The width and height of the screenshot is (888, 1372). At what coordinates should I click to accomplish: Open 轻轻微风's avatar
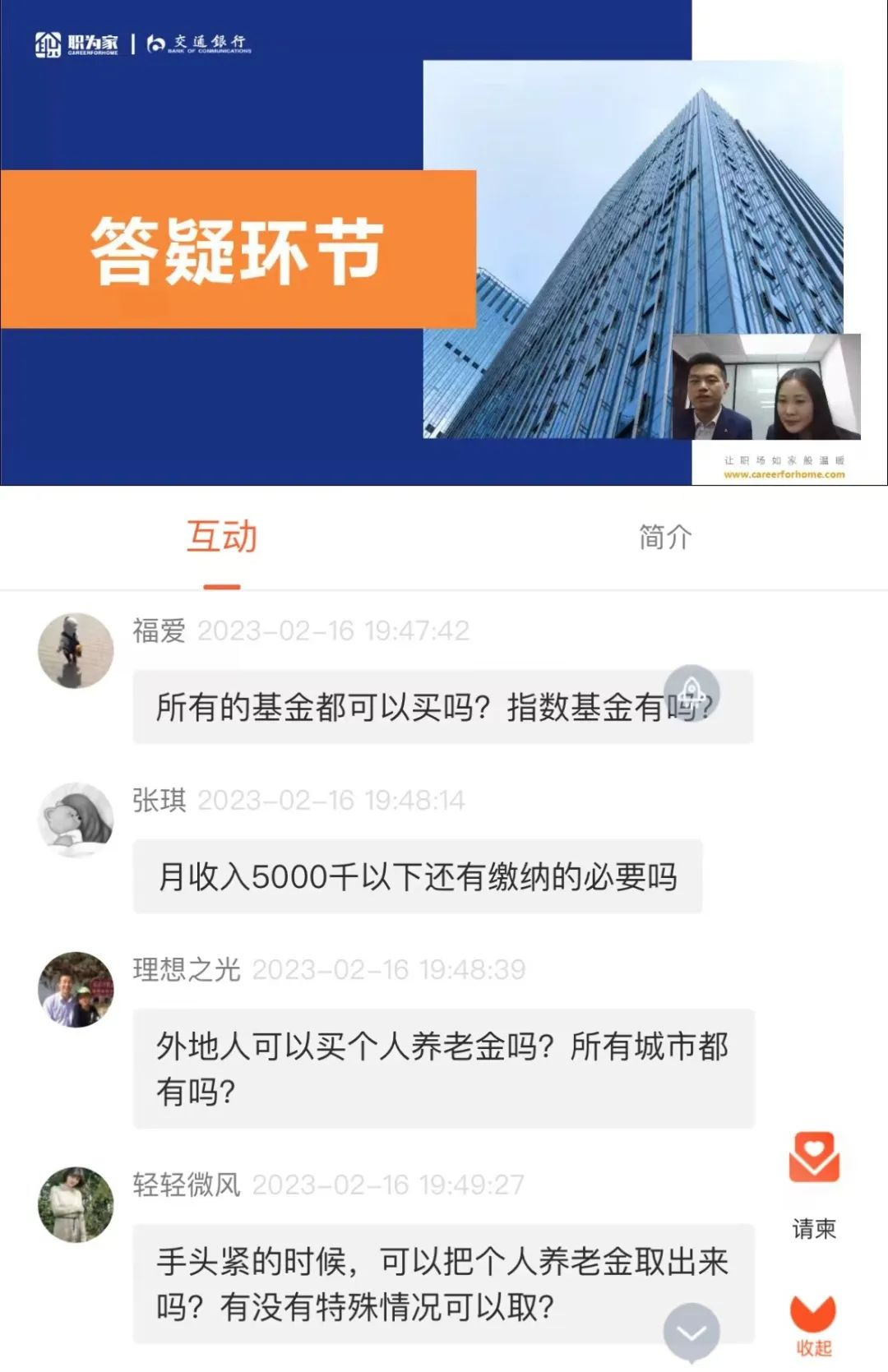[76, 1204]
